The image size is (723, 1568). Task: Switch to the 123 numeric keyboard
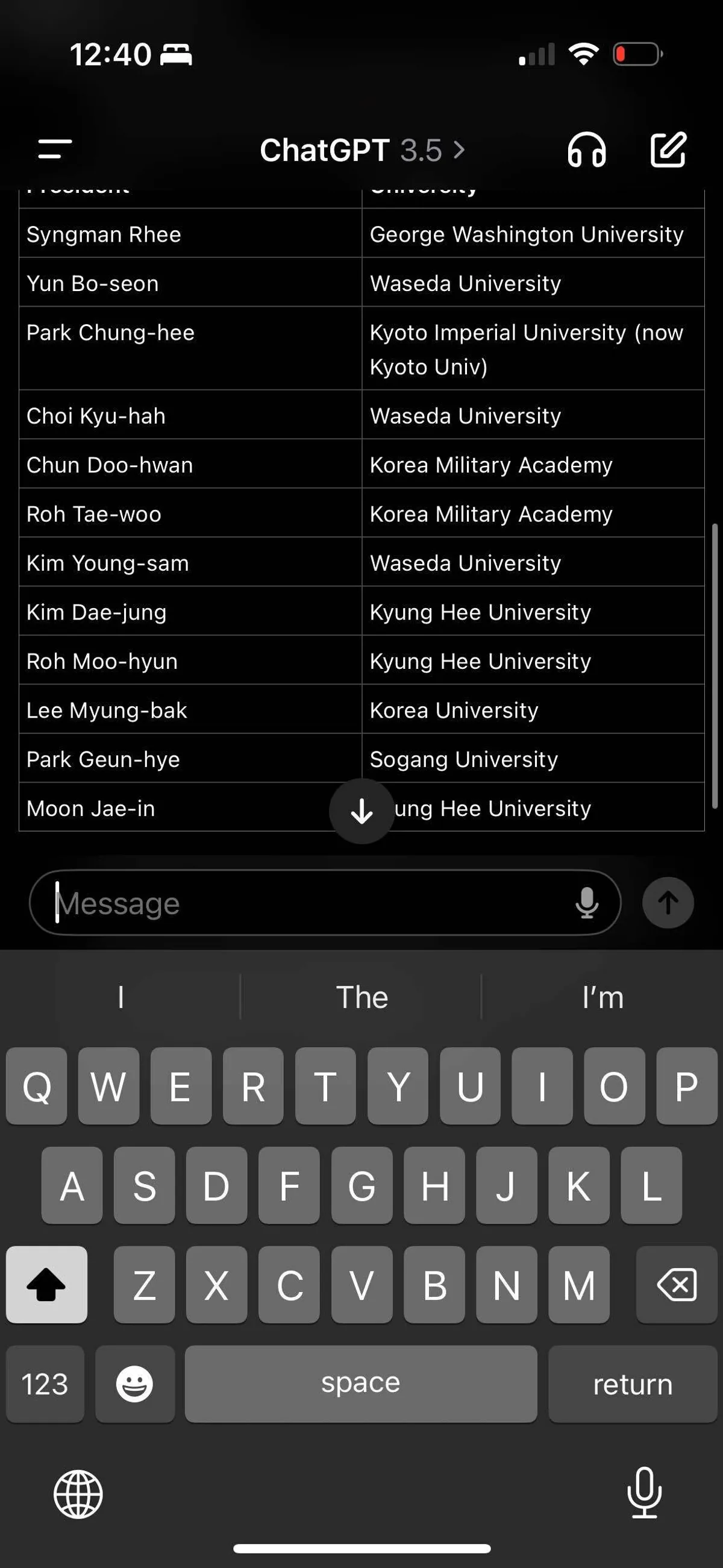coord(45,1384)
